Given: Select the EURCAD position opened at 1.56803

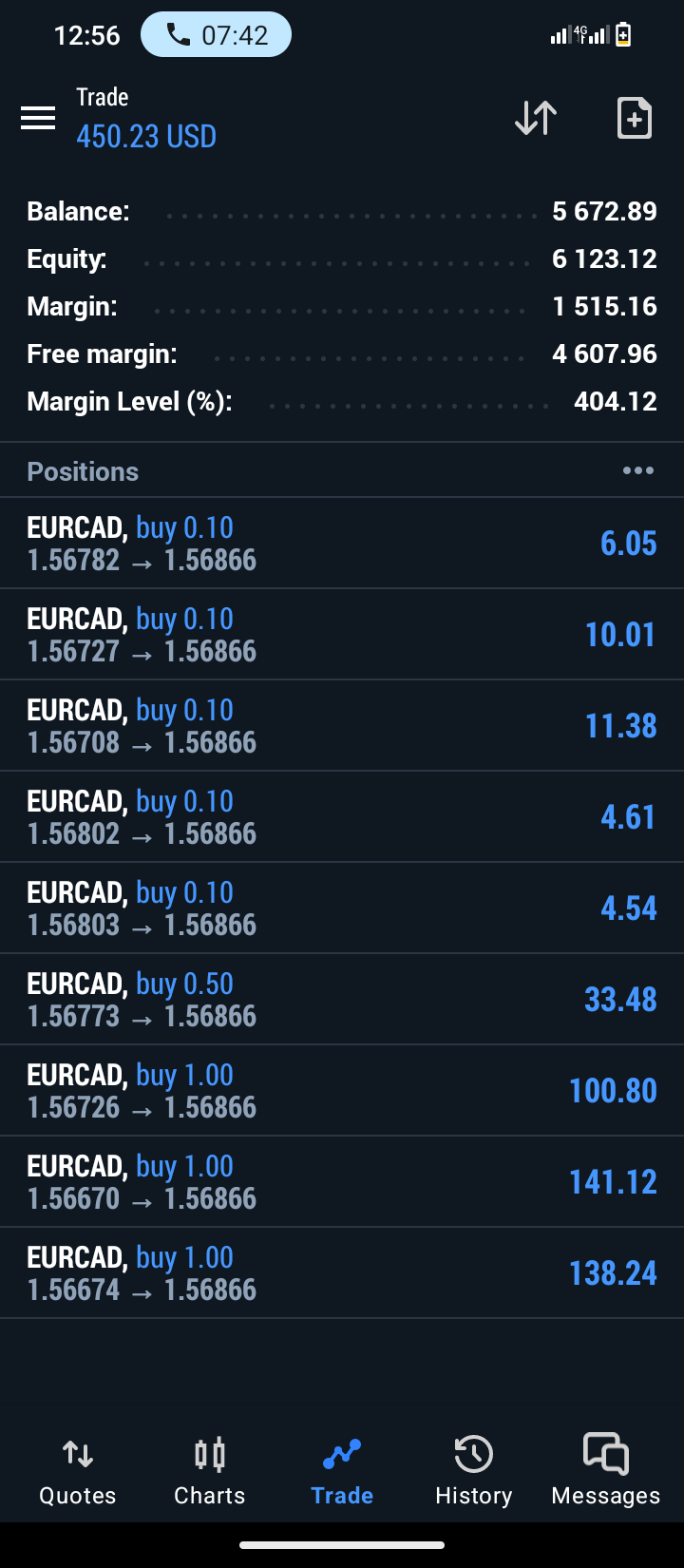Looking at the screenshot, I should coord(342,908).
